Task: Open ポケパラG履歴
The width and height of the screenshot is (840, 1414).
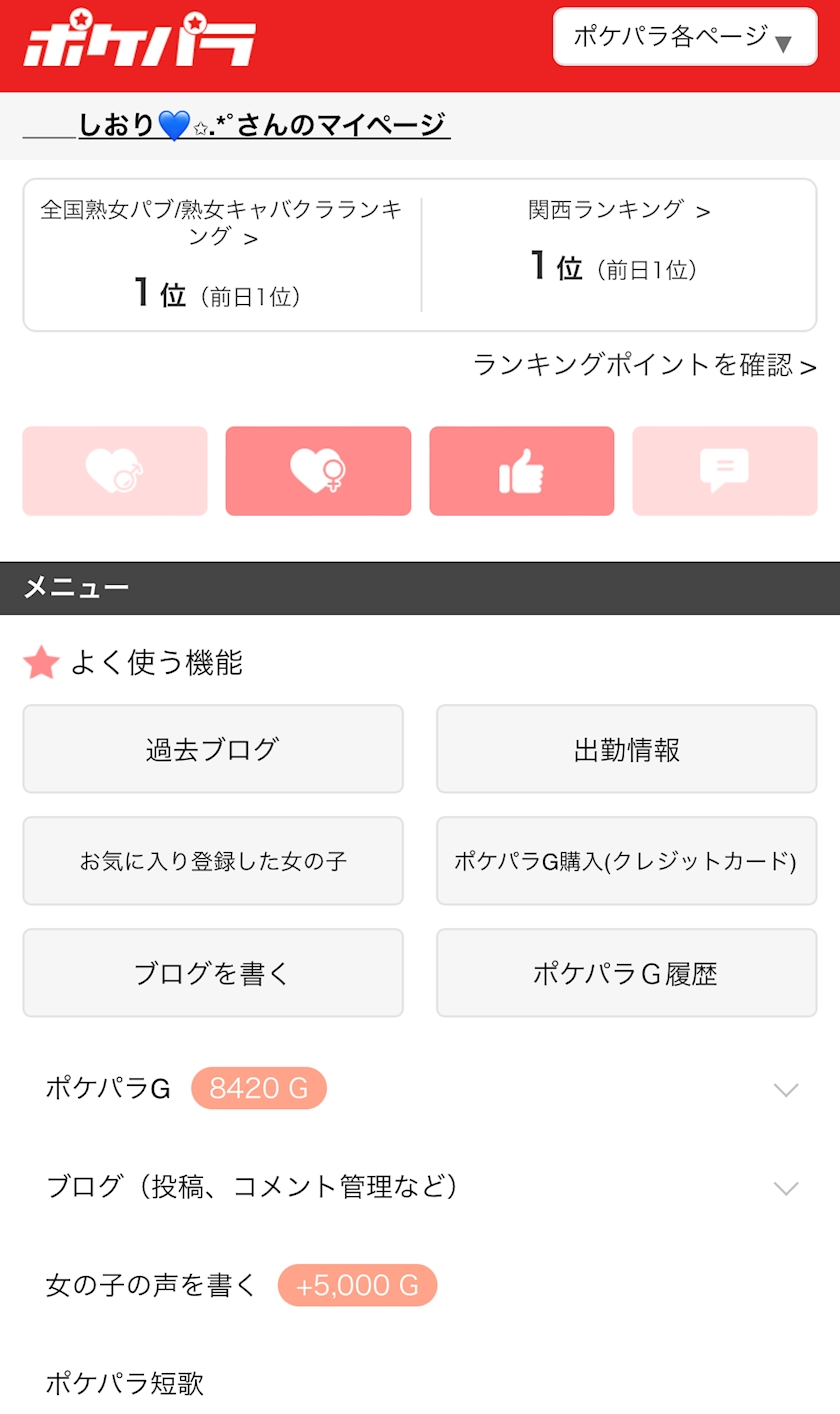Action: (x=626, y=973)
